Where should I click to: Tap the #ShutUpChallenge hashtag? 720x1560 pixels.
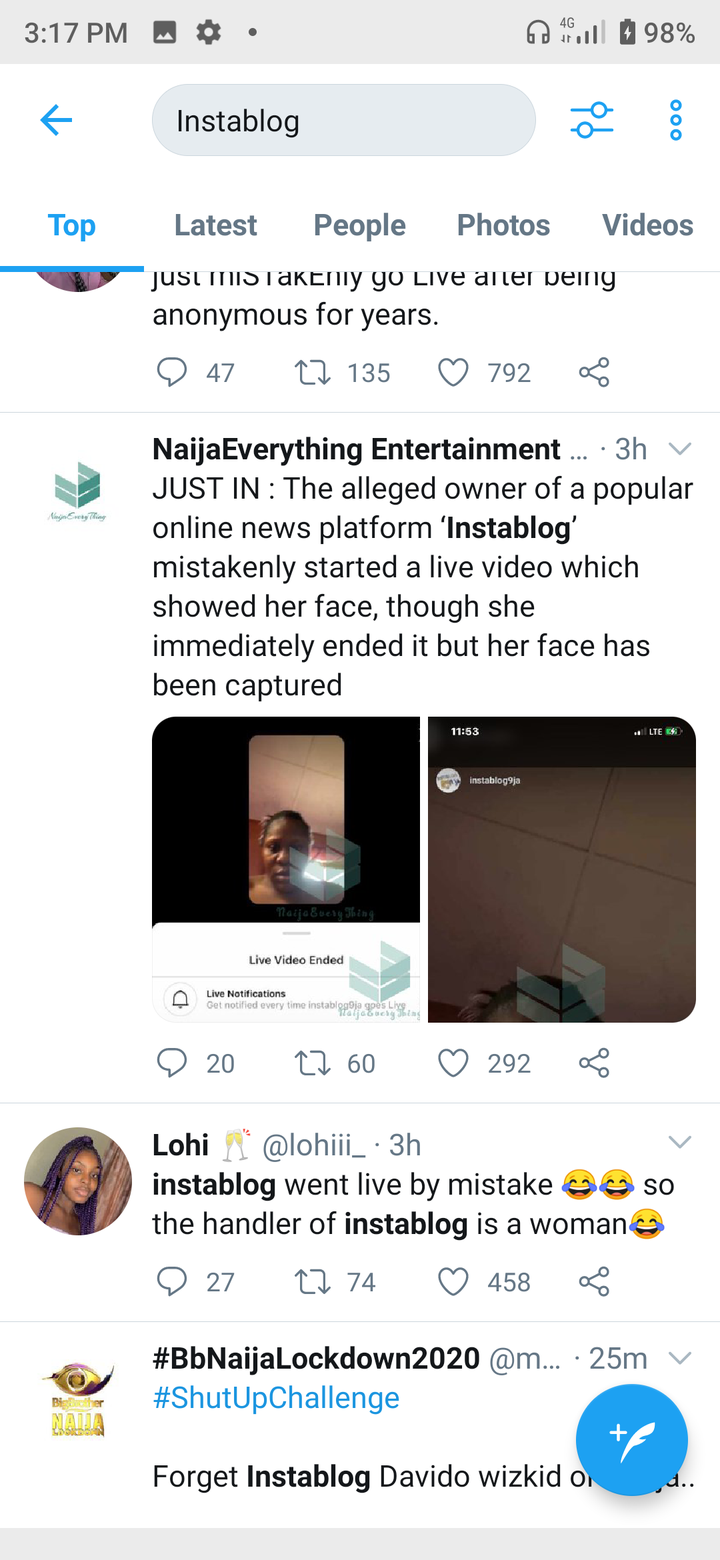(276, 1398)
